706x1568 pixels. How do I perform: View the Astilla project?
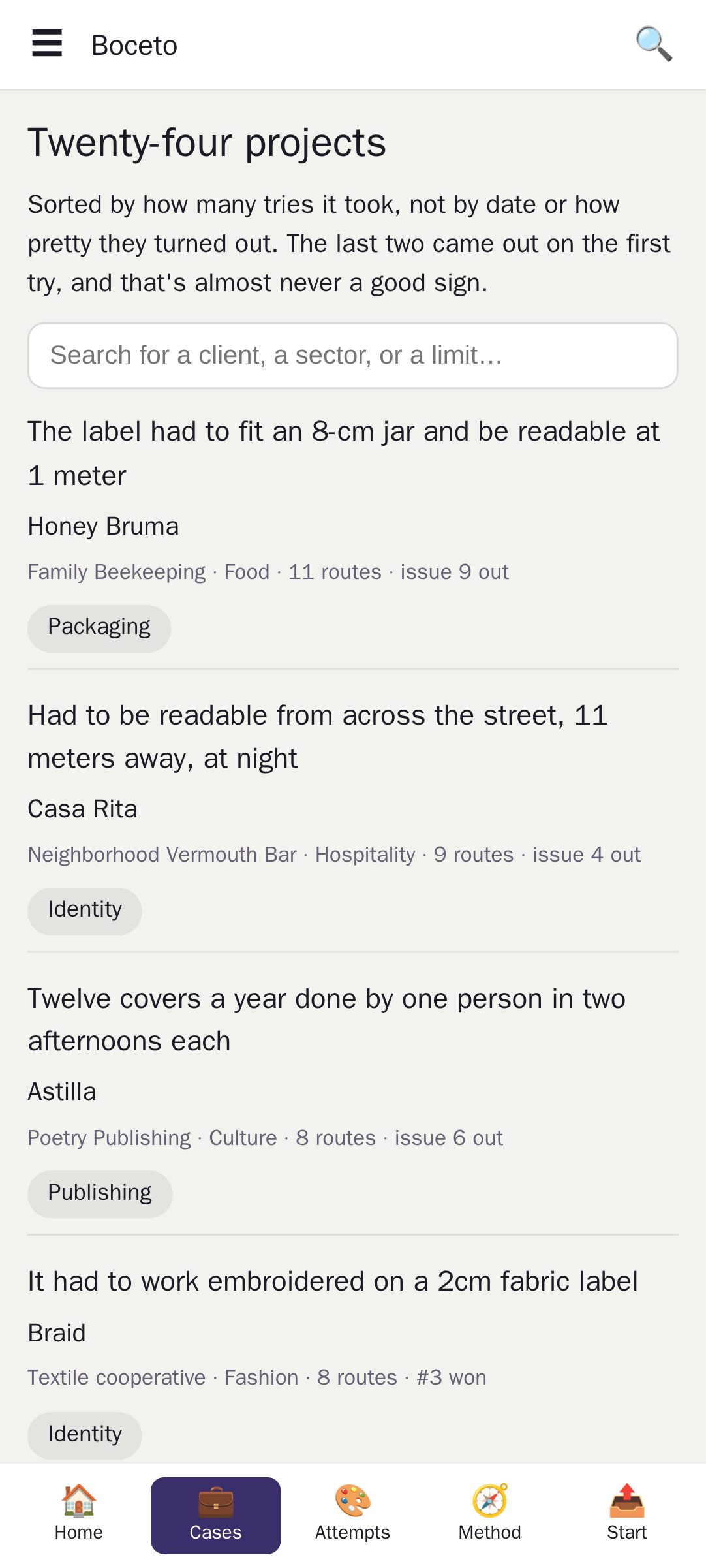coord(62,1091)
